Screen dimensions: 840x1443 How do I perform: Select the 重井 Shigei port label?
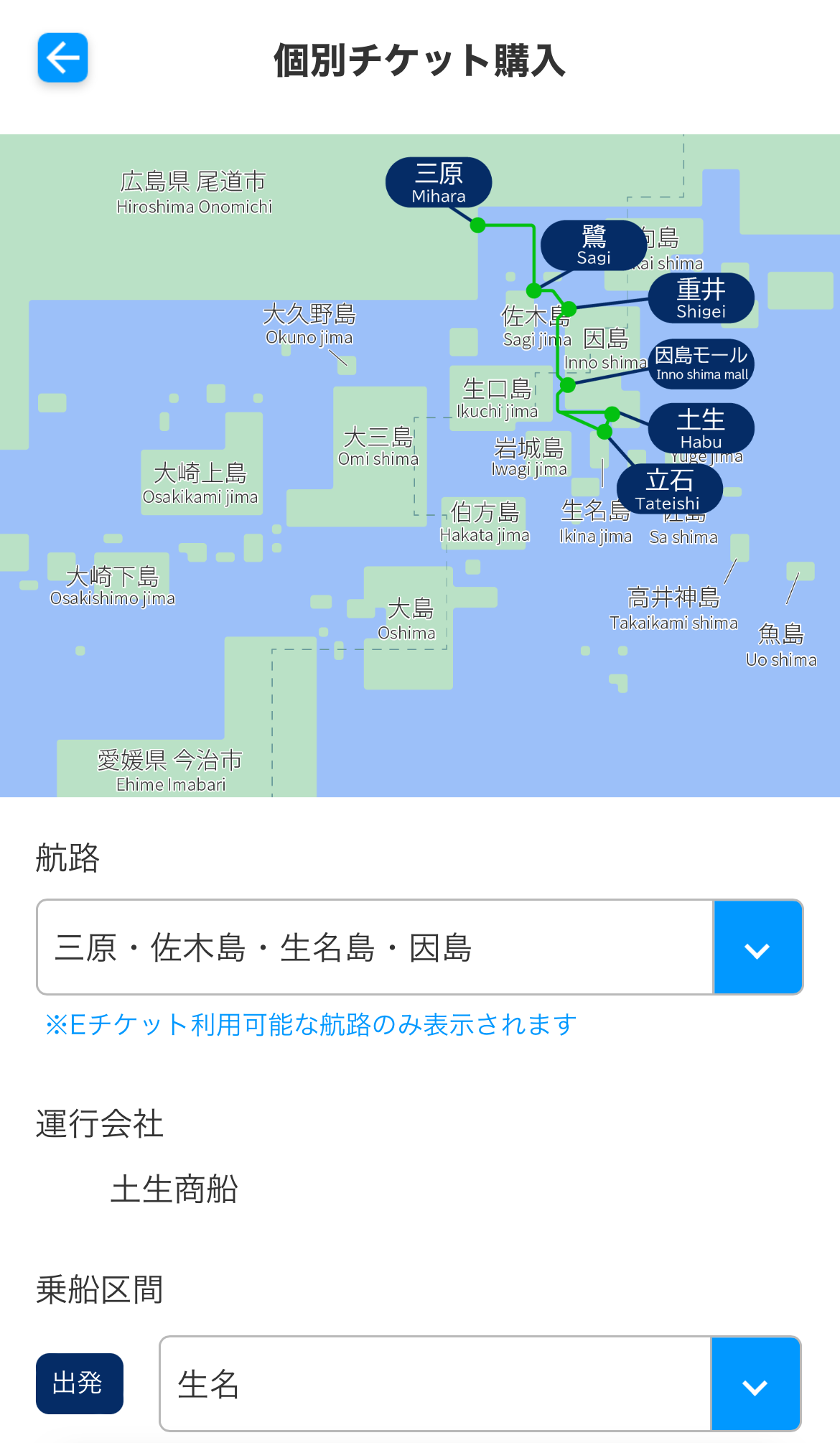pyautogui.click(x=701, y=298)
